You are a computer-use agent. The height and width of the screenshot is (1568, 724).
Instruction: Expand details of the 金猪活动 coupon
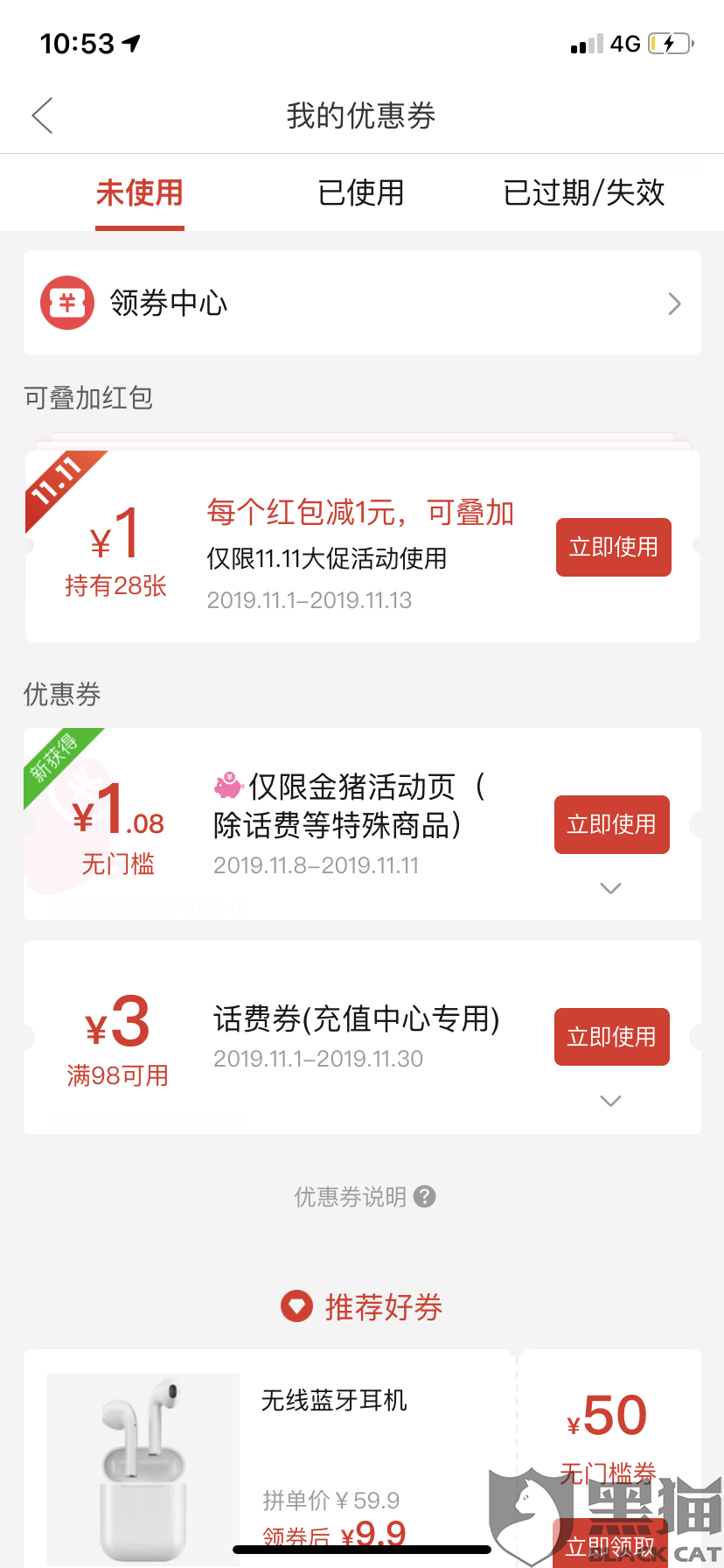[611, 888]
